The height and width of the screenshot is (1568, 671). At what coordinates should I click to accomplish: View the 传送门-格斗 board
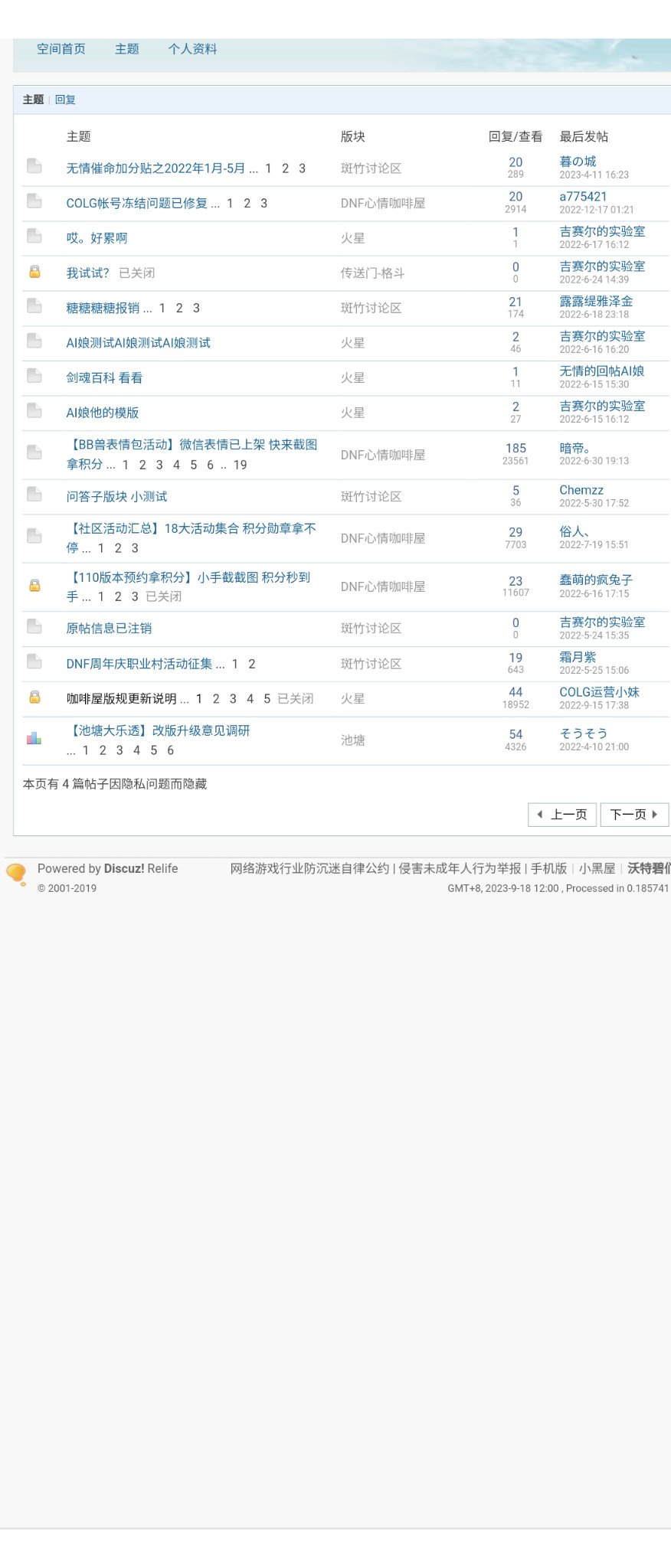[372, 273]
